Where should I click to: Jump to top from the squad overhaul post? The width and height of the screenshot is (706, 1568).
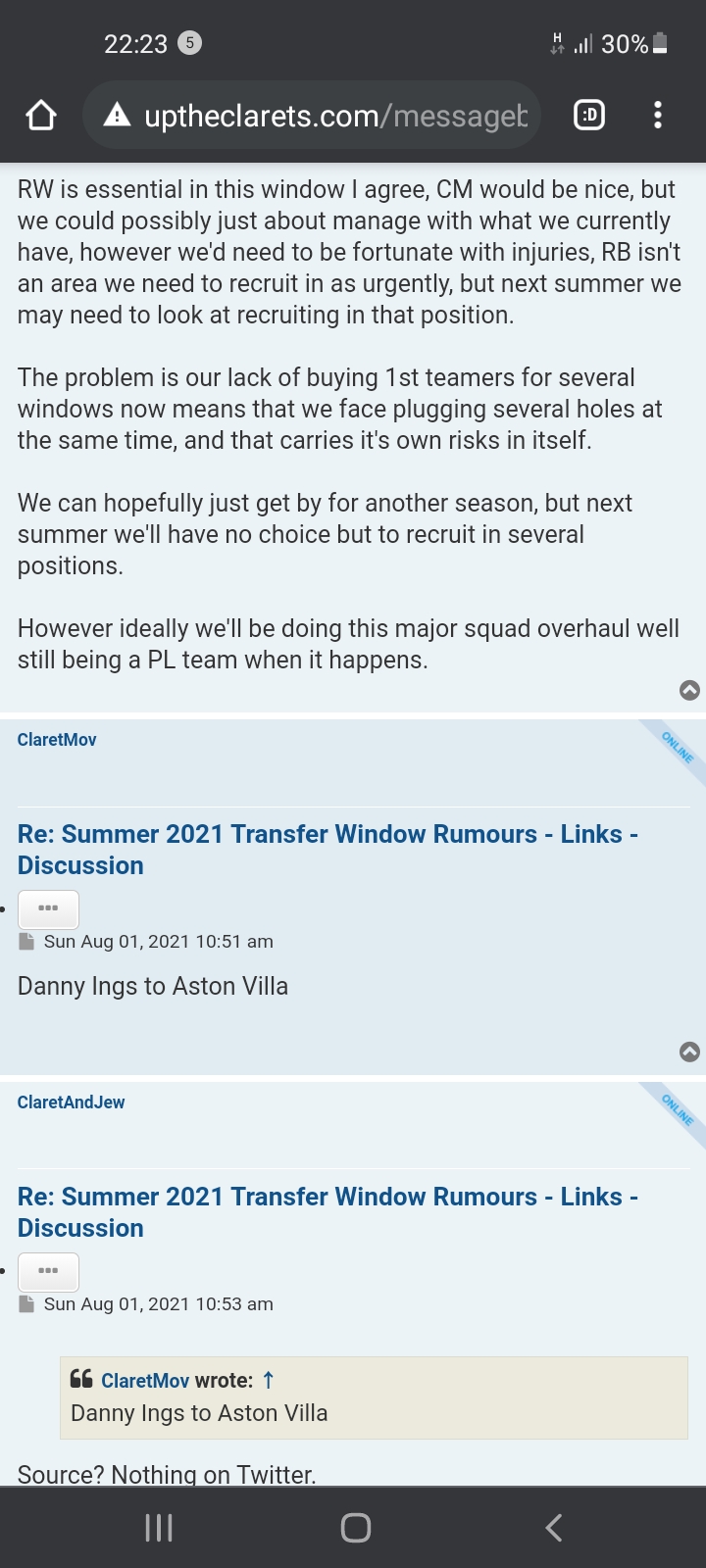(x=689, y=690)
